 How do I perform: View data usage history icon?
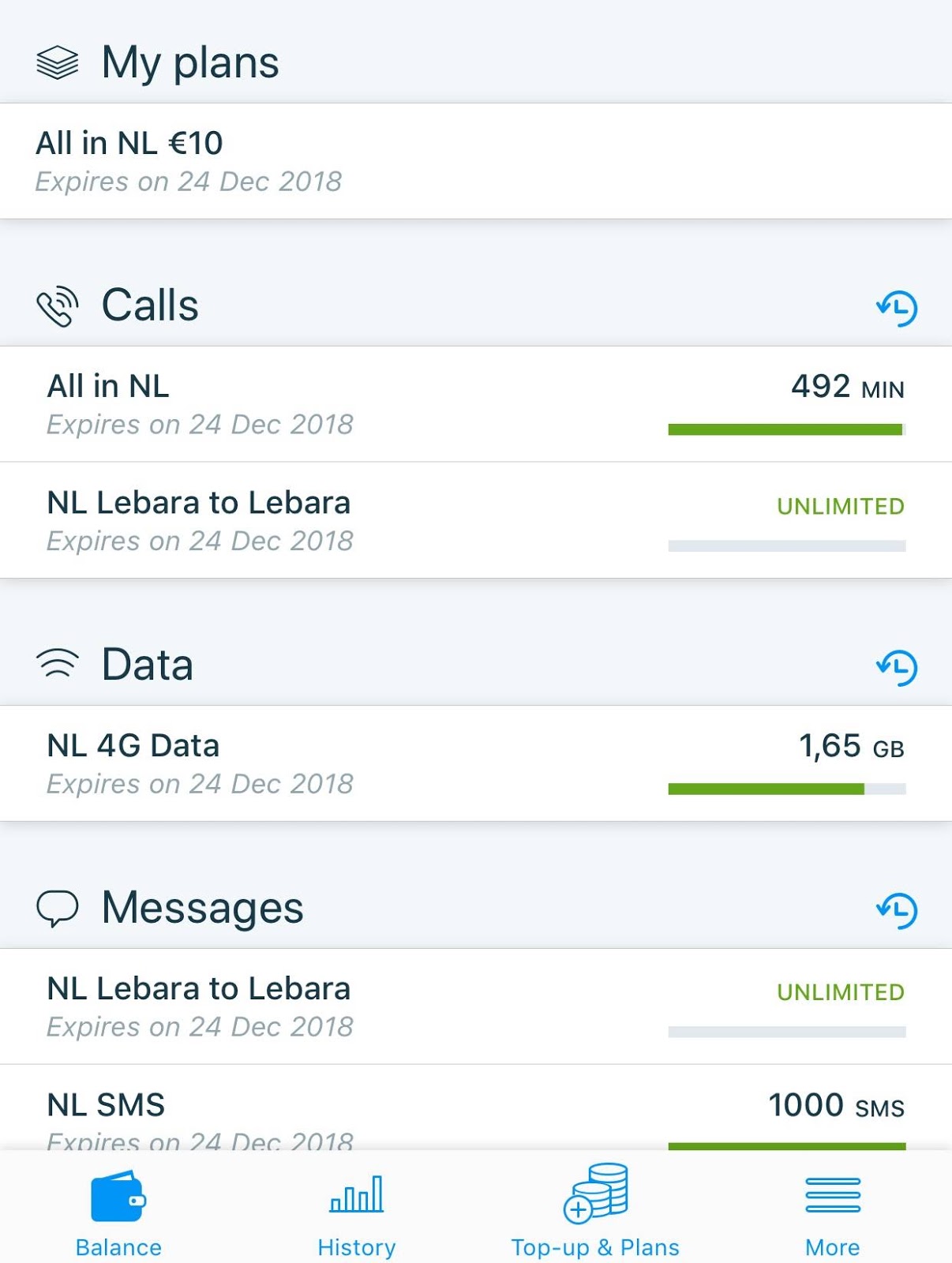pos(897,668)
